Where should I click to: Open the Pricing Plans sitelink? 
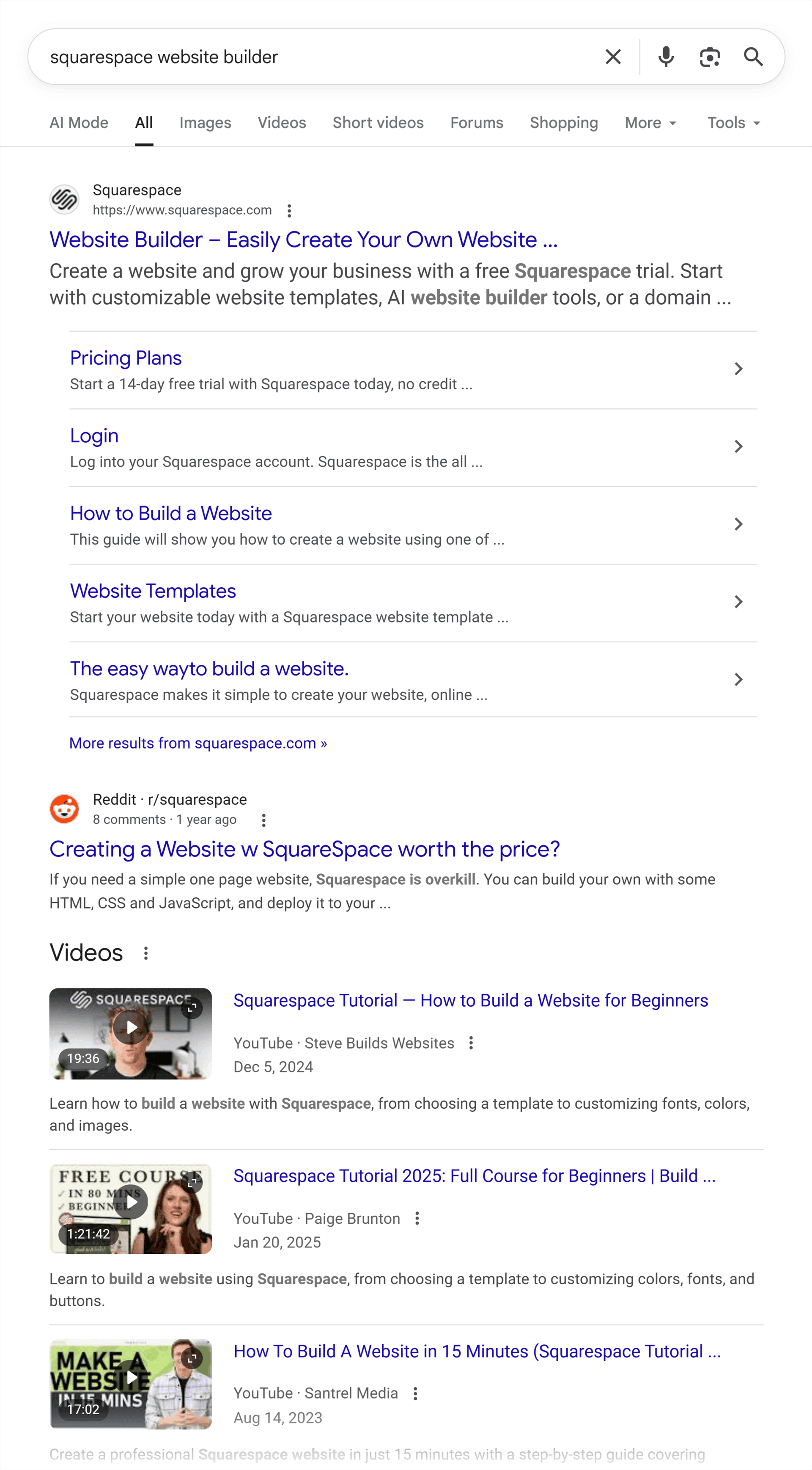pyautogui.click(x=126, y=358)
